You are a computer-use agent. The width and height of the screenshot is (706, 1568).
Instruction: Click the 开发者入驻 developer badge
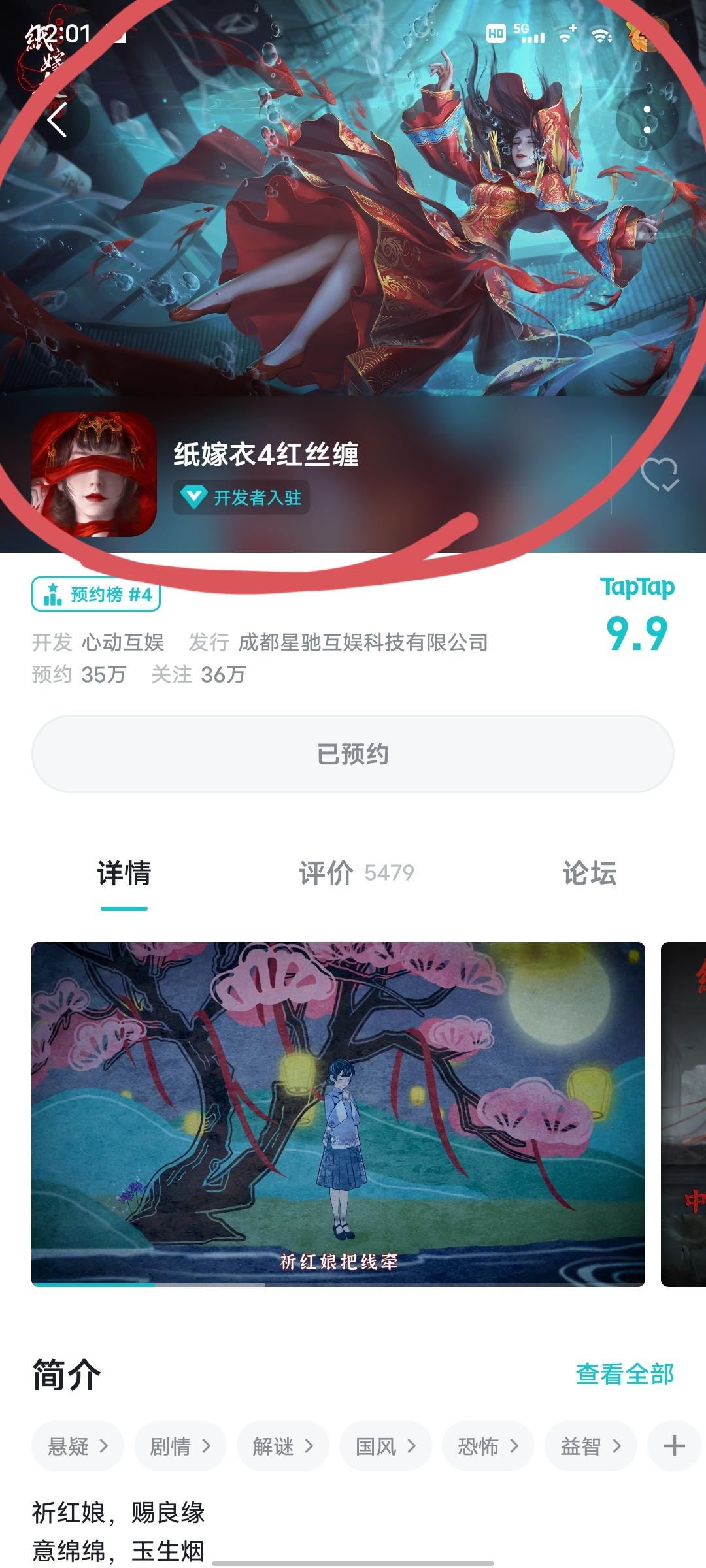coord(241,498)
